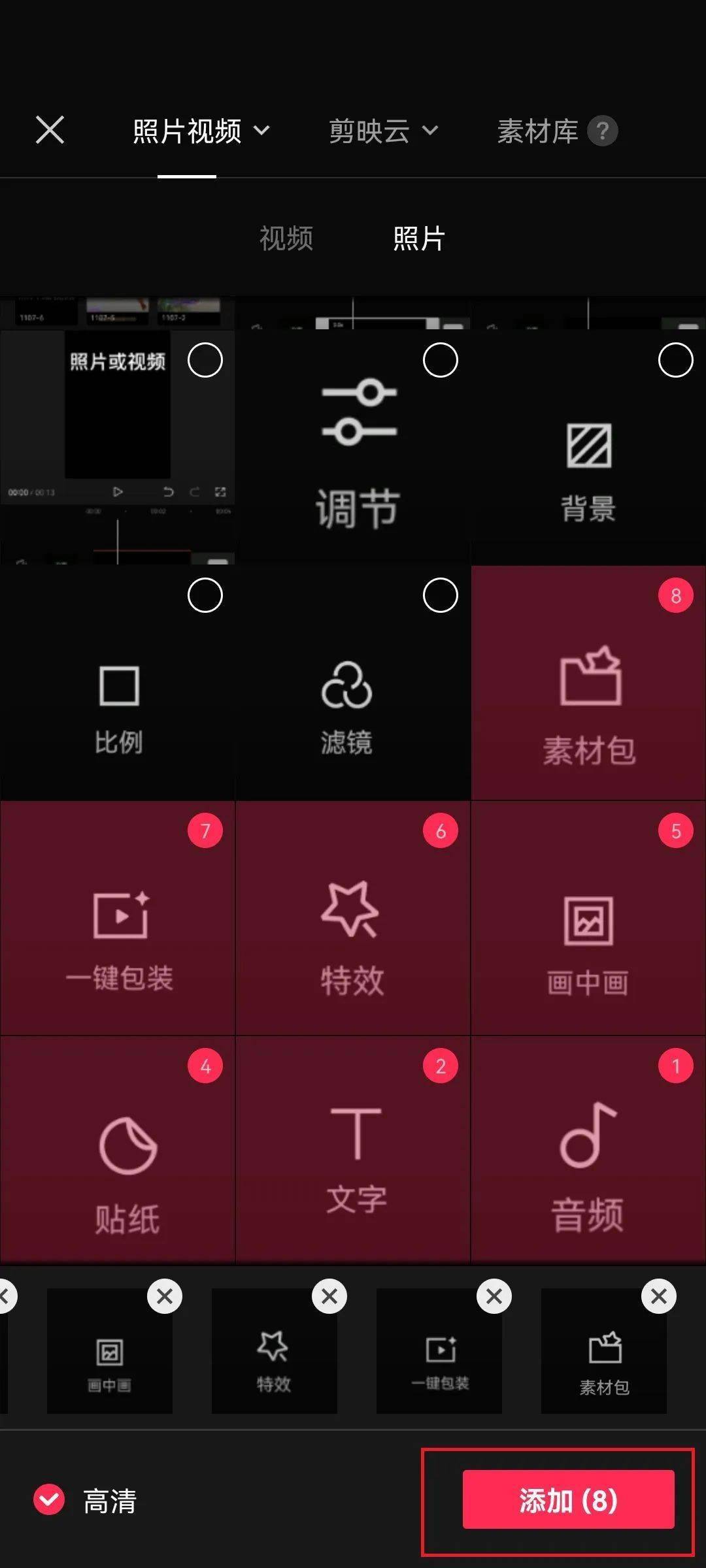Select the 背景 photo
706x1568 pixels.
click(675, 360)
